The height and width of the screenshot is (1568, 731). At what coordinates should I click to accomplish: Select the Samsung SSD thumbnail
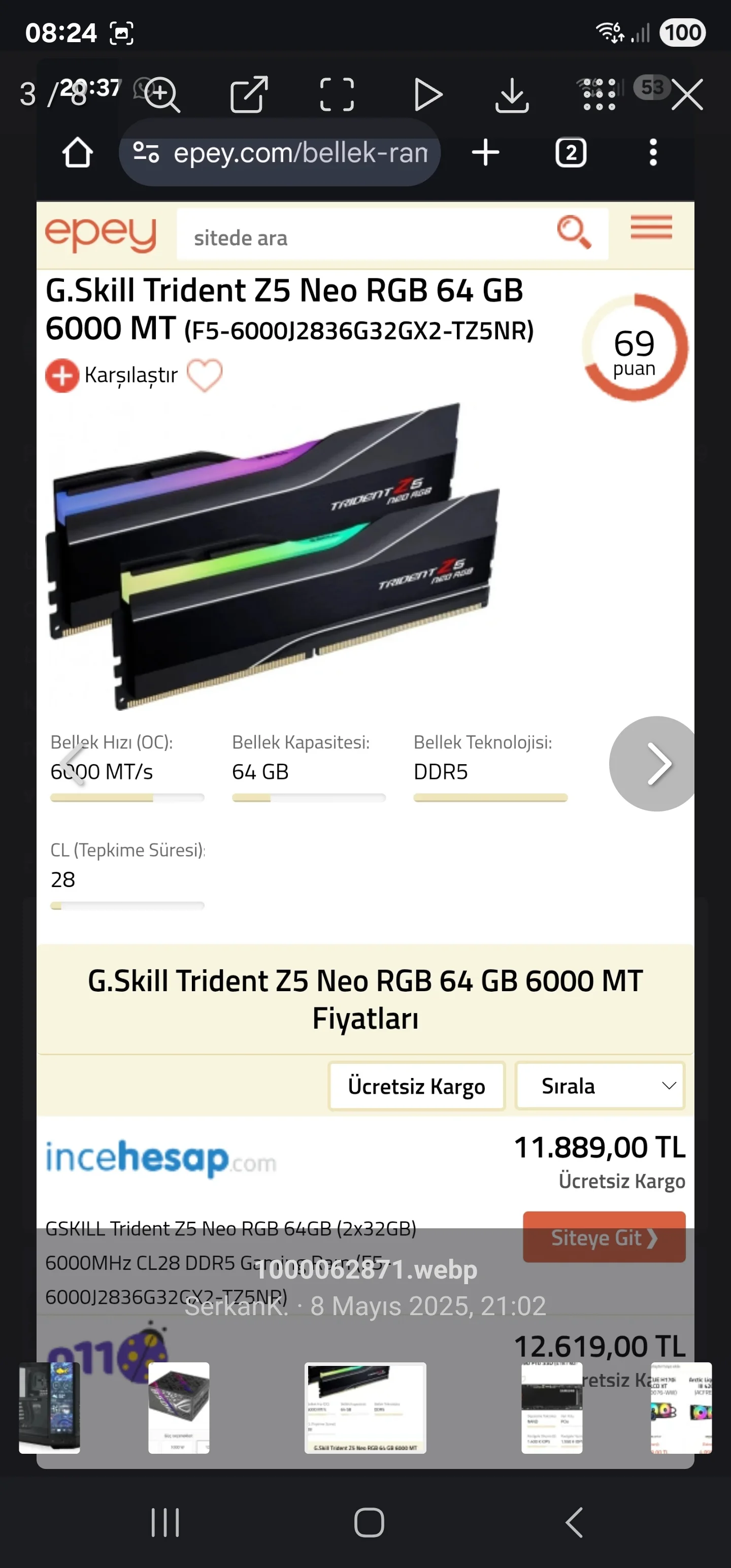[551, 1408]
